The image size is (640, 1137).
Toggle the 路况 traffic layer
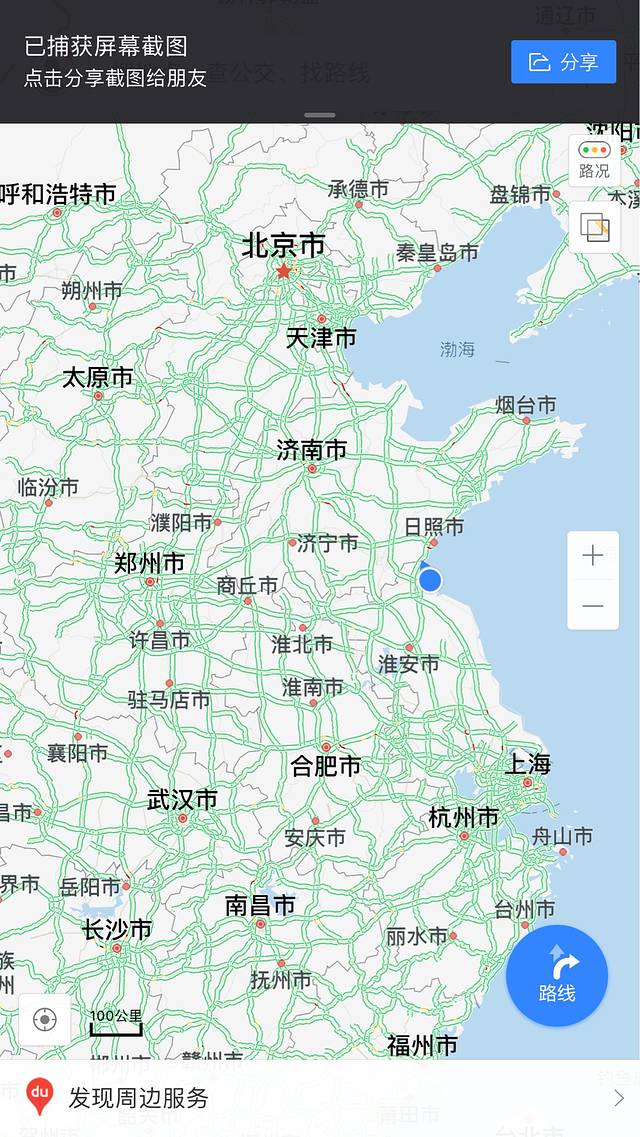[x=594, y=160]
